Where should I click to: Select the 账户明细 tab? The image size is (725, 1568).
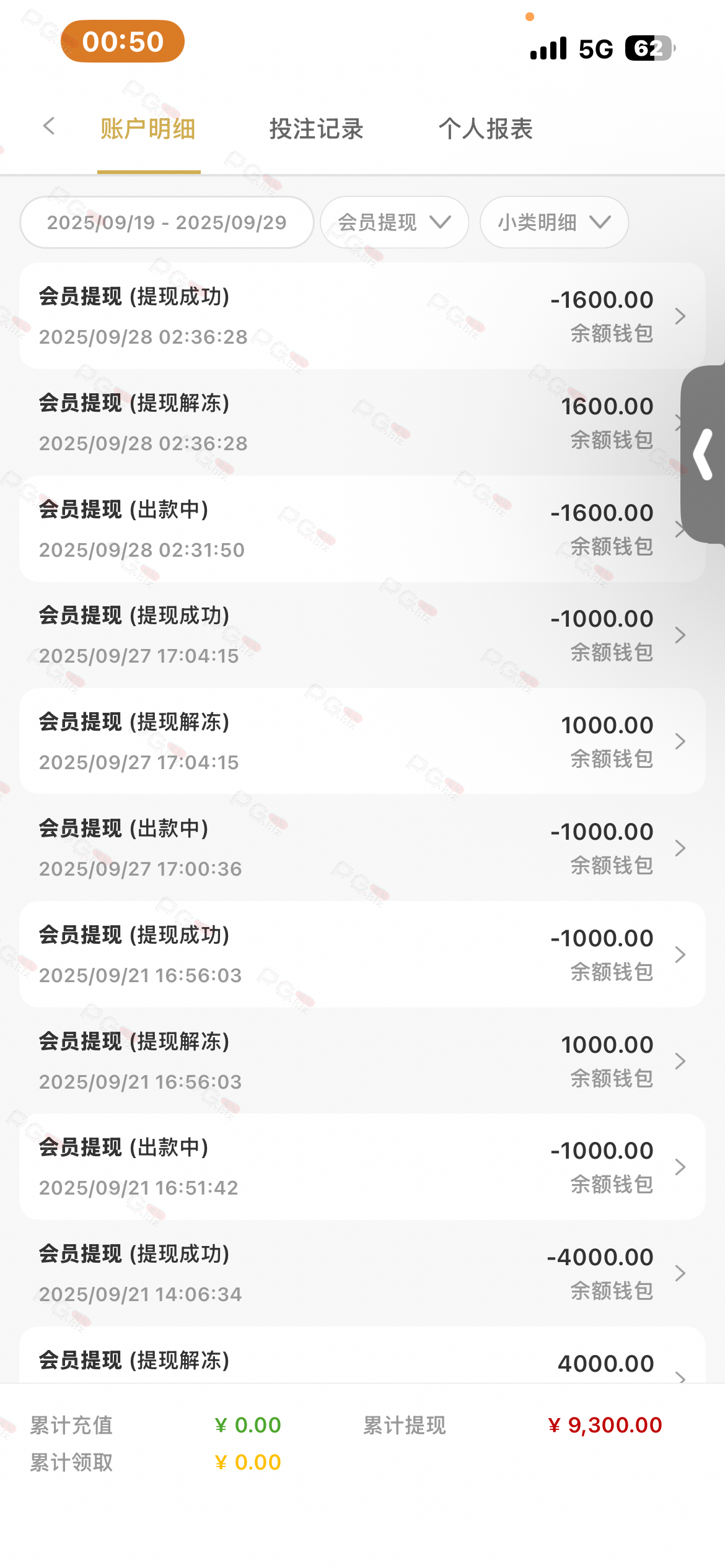(148, 129)
